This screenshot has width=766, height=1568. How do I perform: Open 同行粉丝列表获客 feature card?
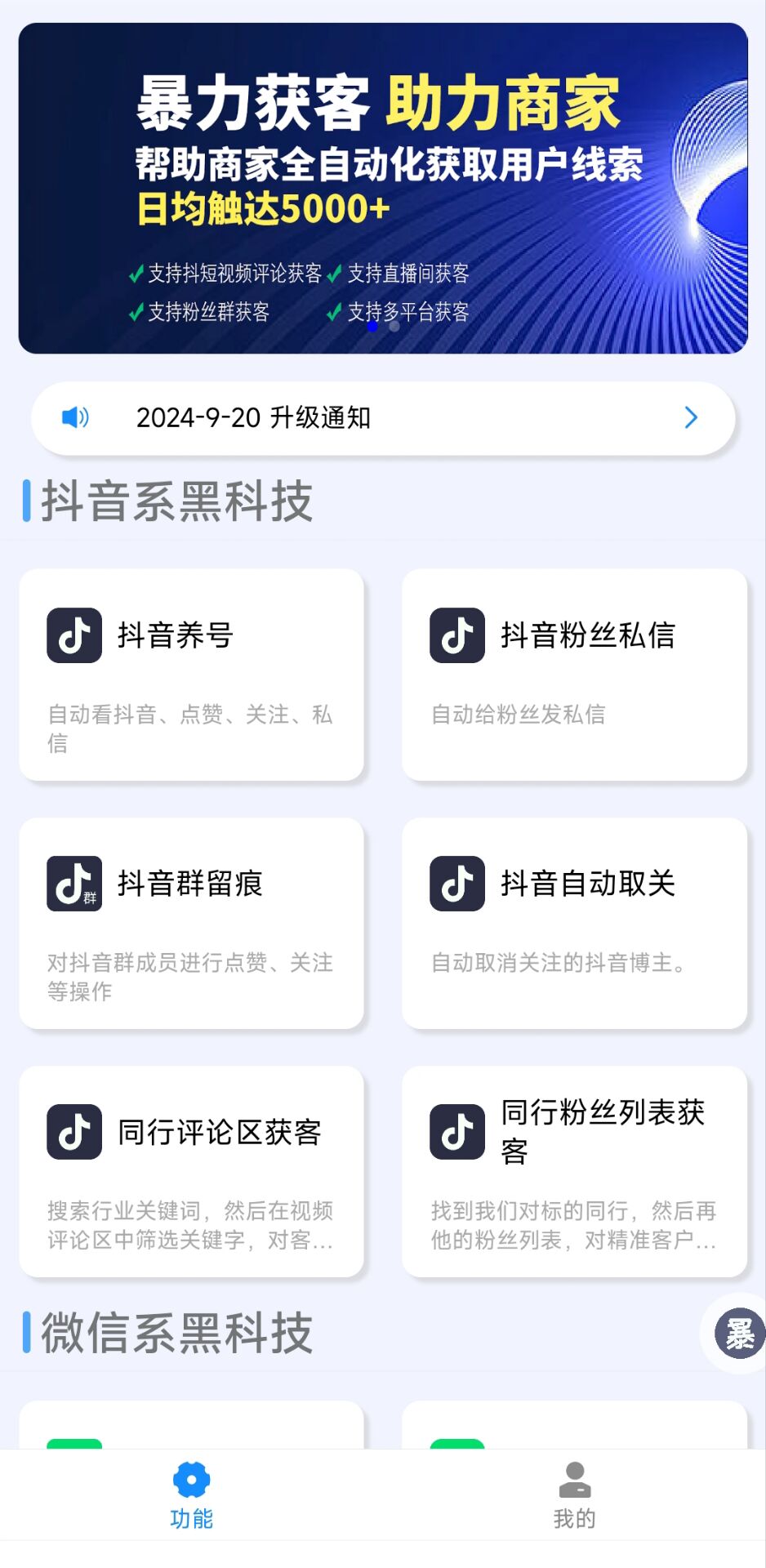[574, 1171]
